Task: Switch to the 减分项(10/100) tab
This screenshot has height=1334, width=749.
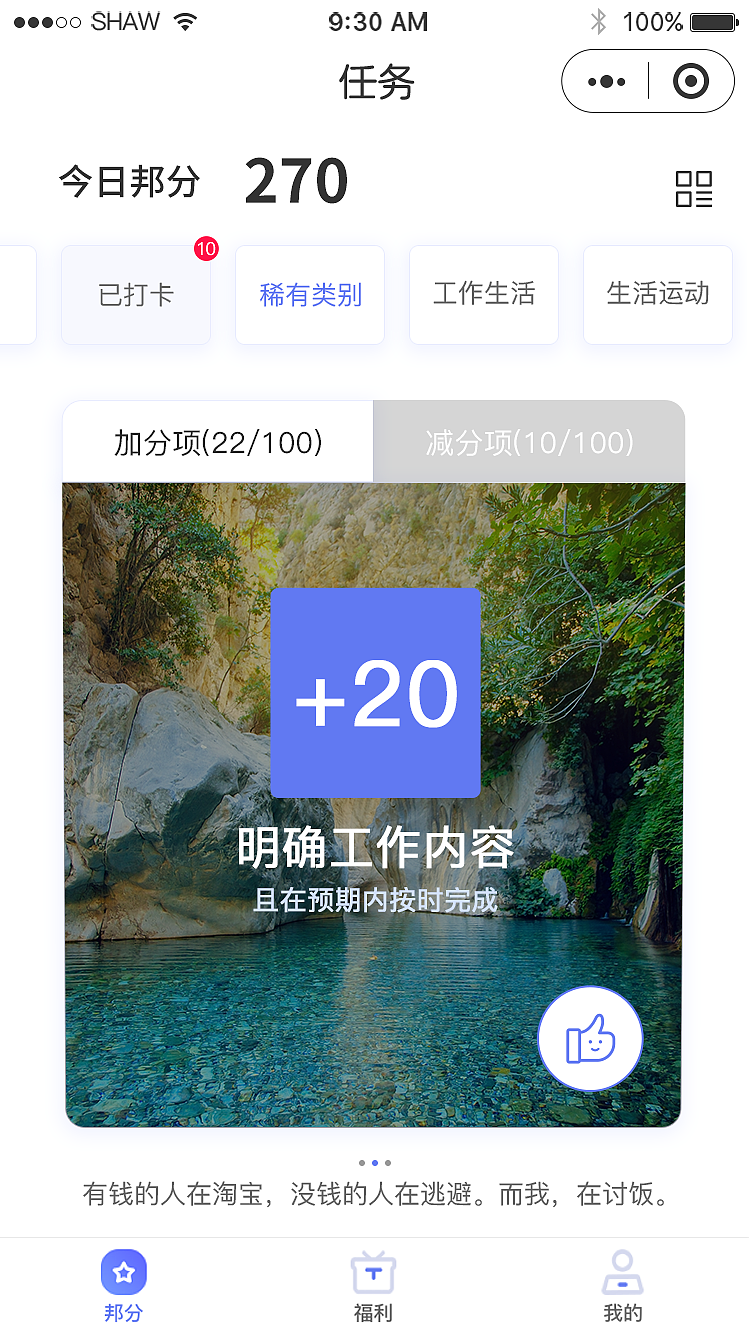Action: [x=528, y=440]
